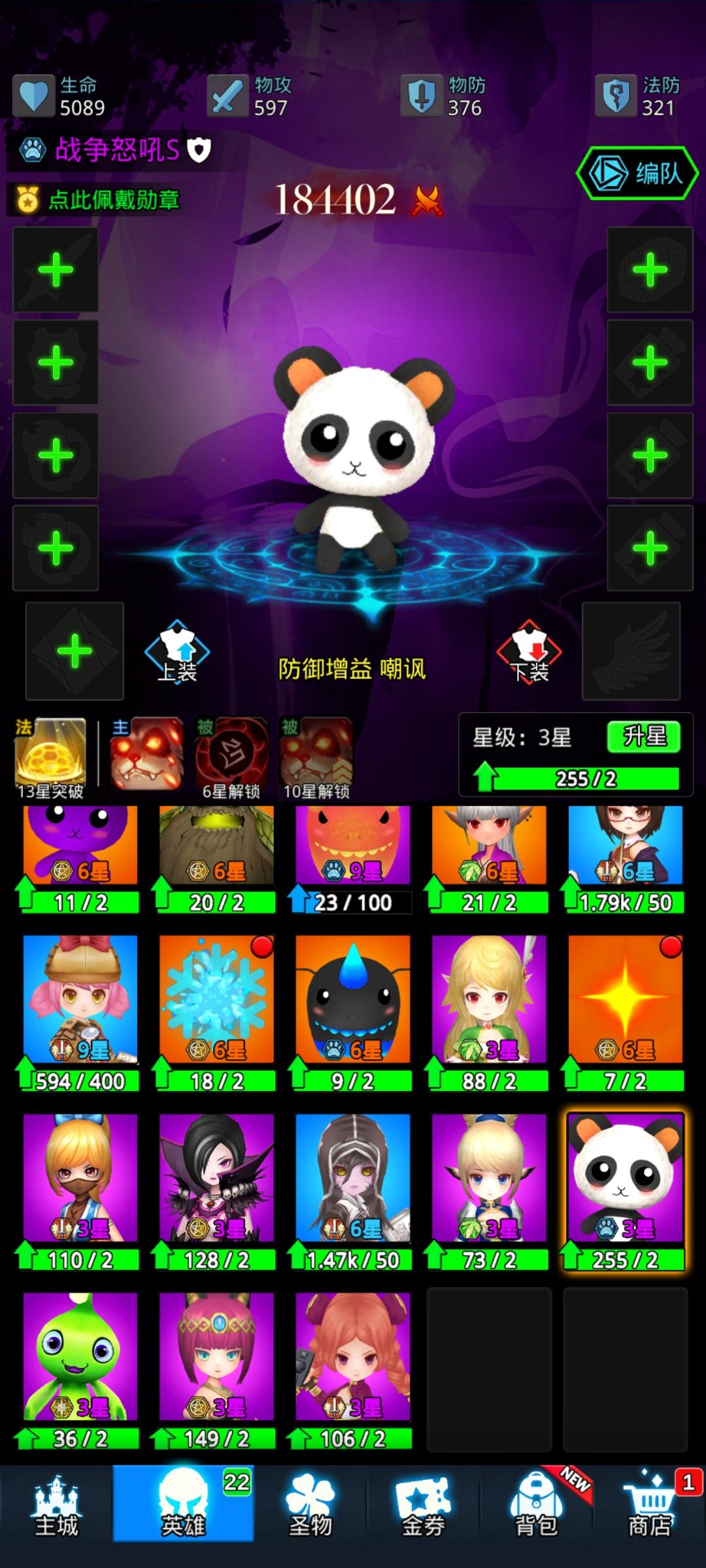
Task: Select the hero card showing 594 / 400
Action: [x=80, y=1000]
